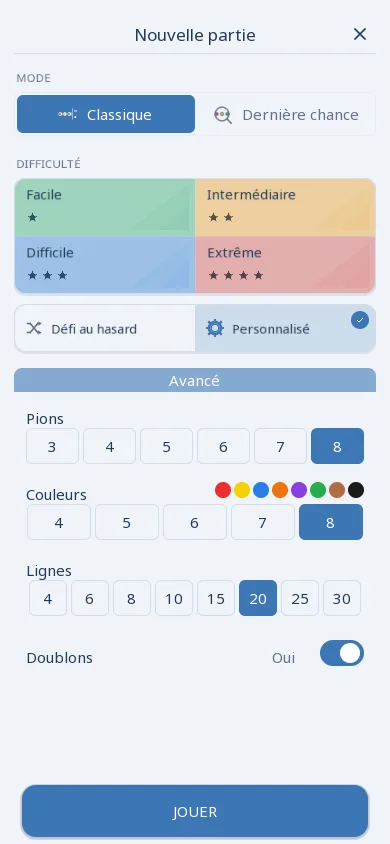Choose the Intermédiaire difficulty
The width and height of the screenshot is (390, 844).
coord(285,208)
